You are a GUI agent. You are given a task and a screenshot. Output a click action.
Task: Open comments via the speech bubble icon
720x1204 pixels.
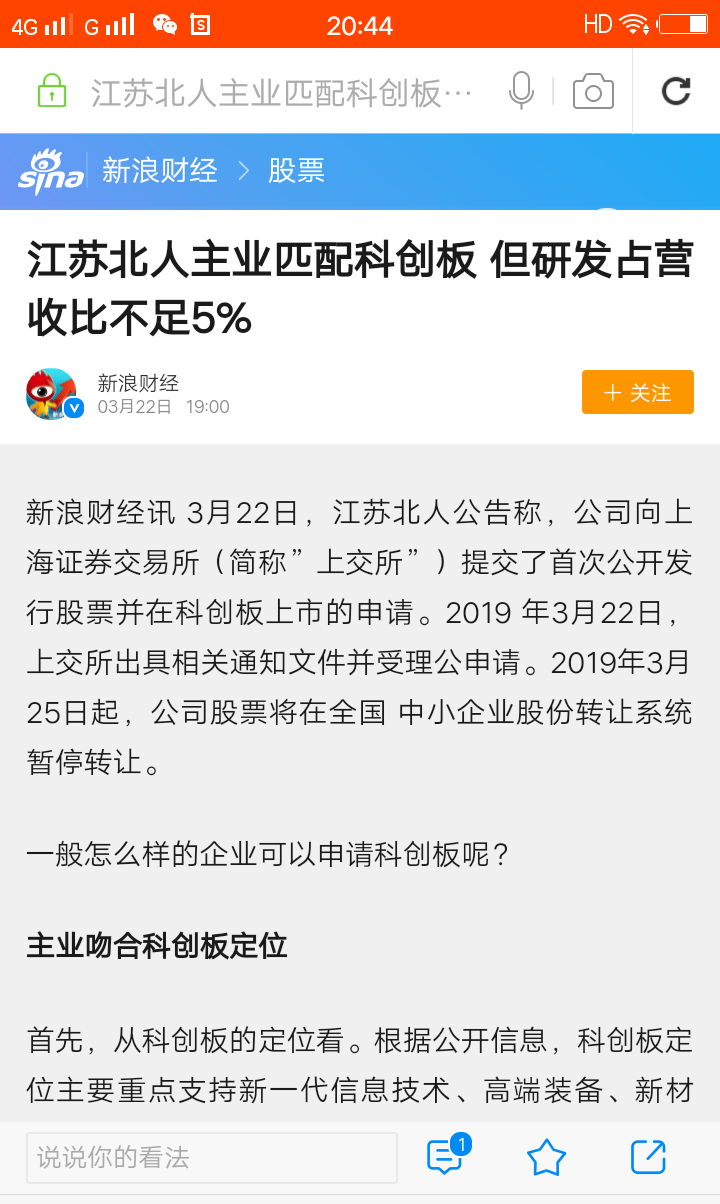pyautogui.click(x=446, y=1158)
